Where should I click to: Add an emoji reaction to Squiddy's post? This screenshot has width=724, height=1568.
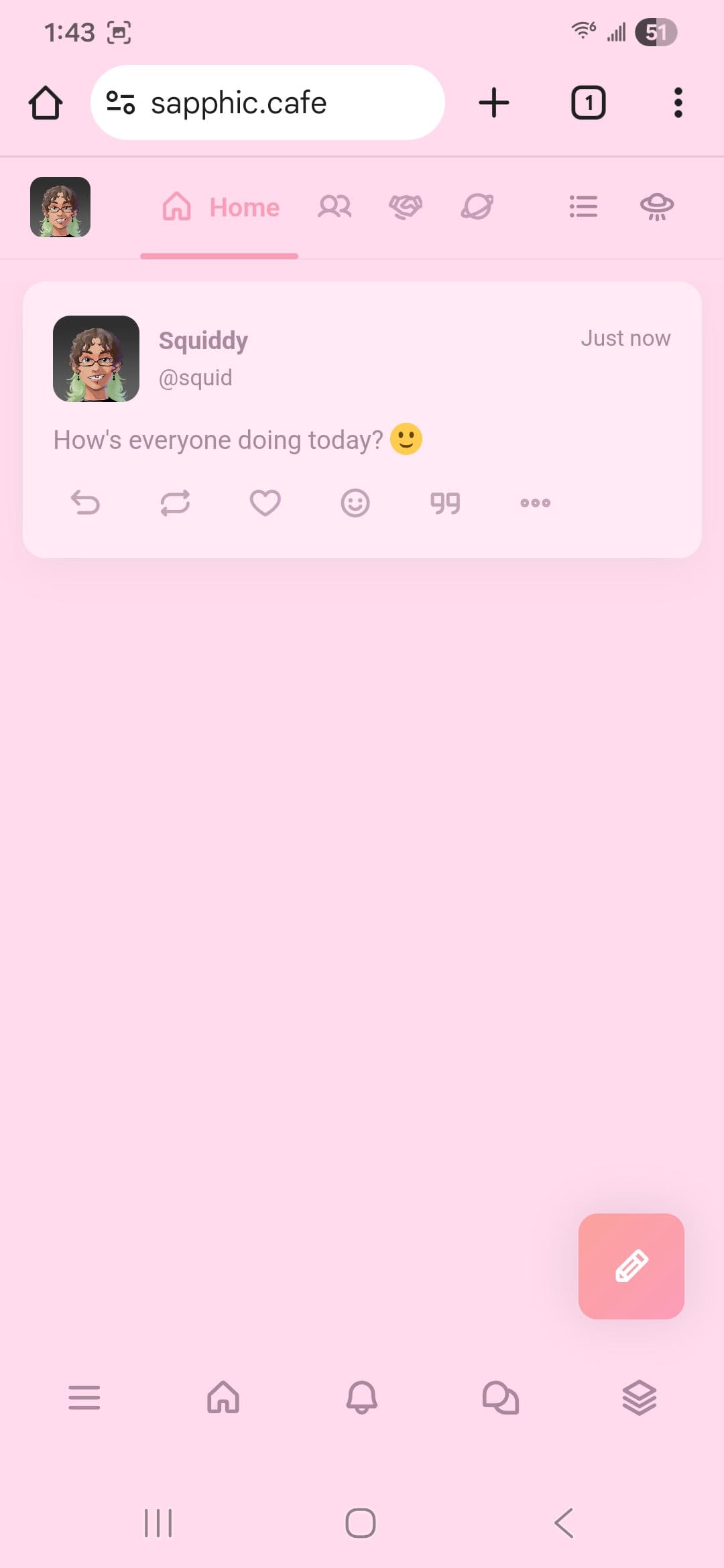click(355, 503)
